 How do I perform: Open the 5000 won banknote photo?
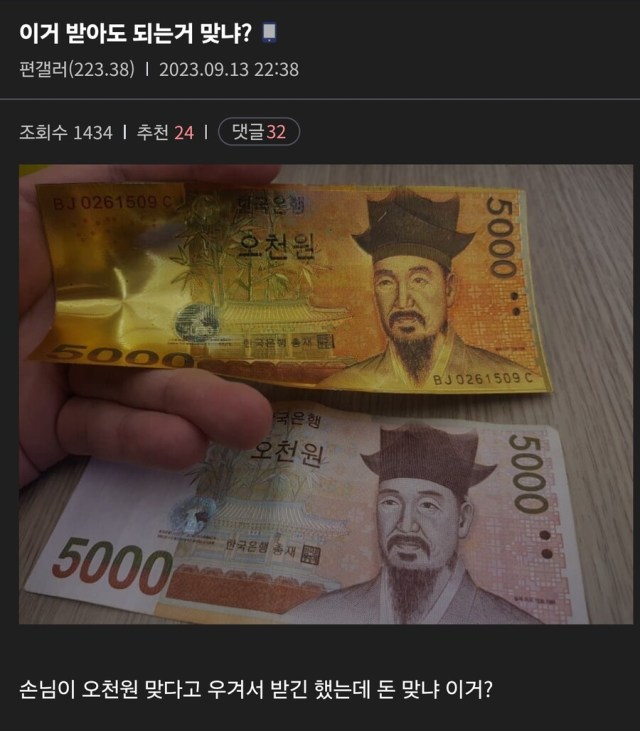click(x=325, y=393)
